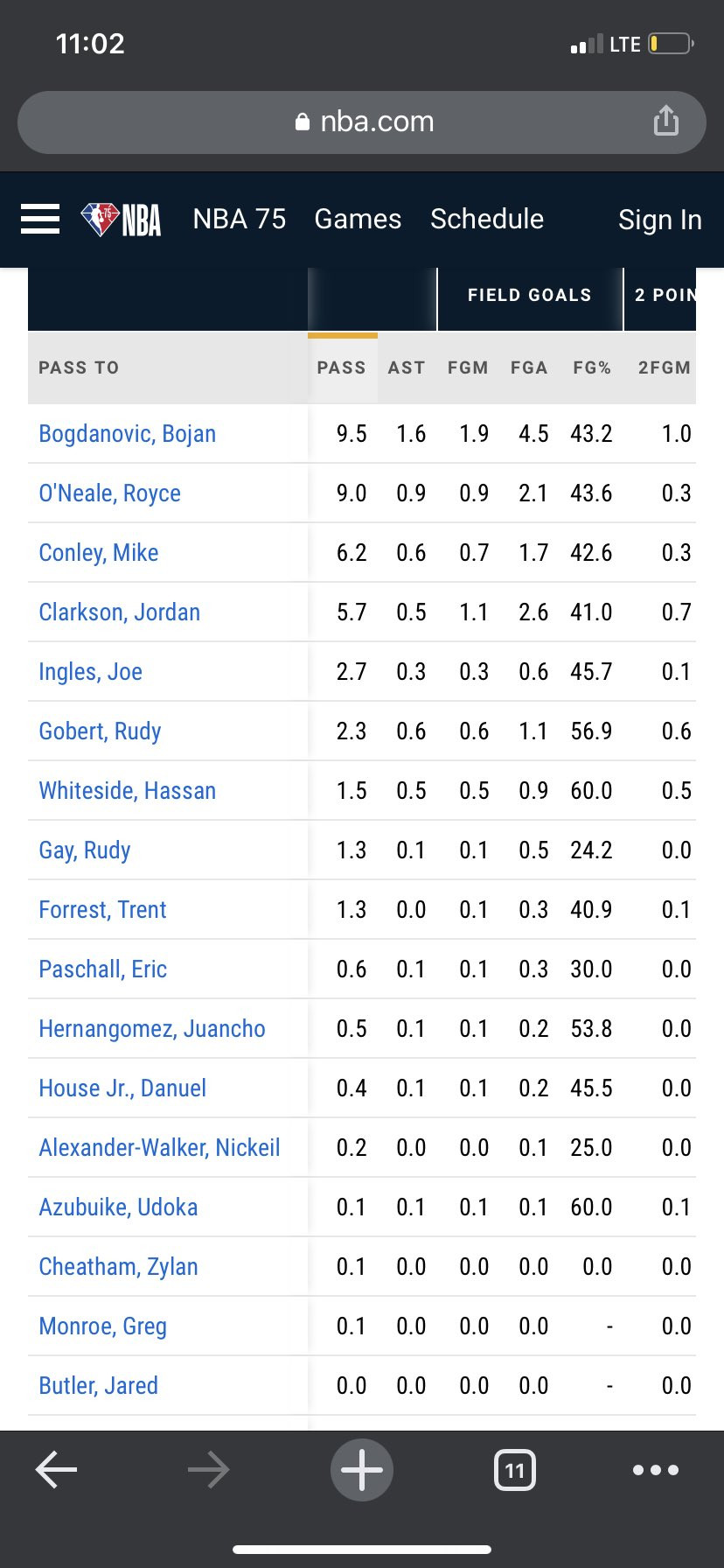Sort table by PASS column
The image size is (724, 1568).
click(342, 367)
